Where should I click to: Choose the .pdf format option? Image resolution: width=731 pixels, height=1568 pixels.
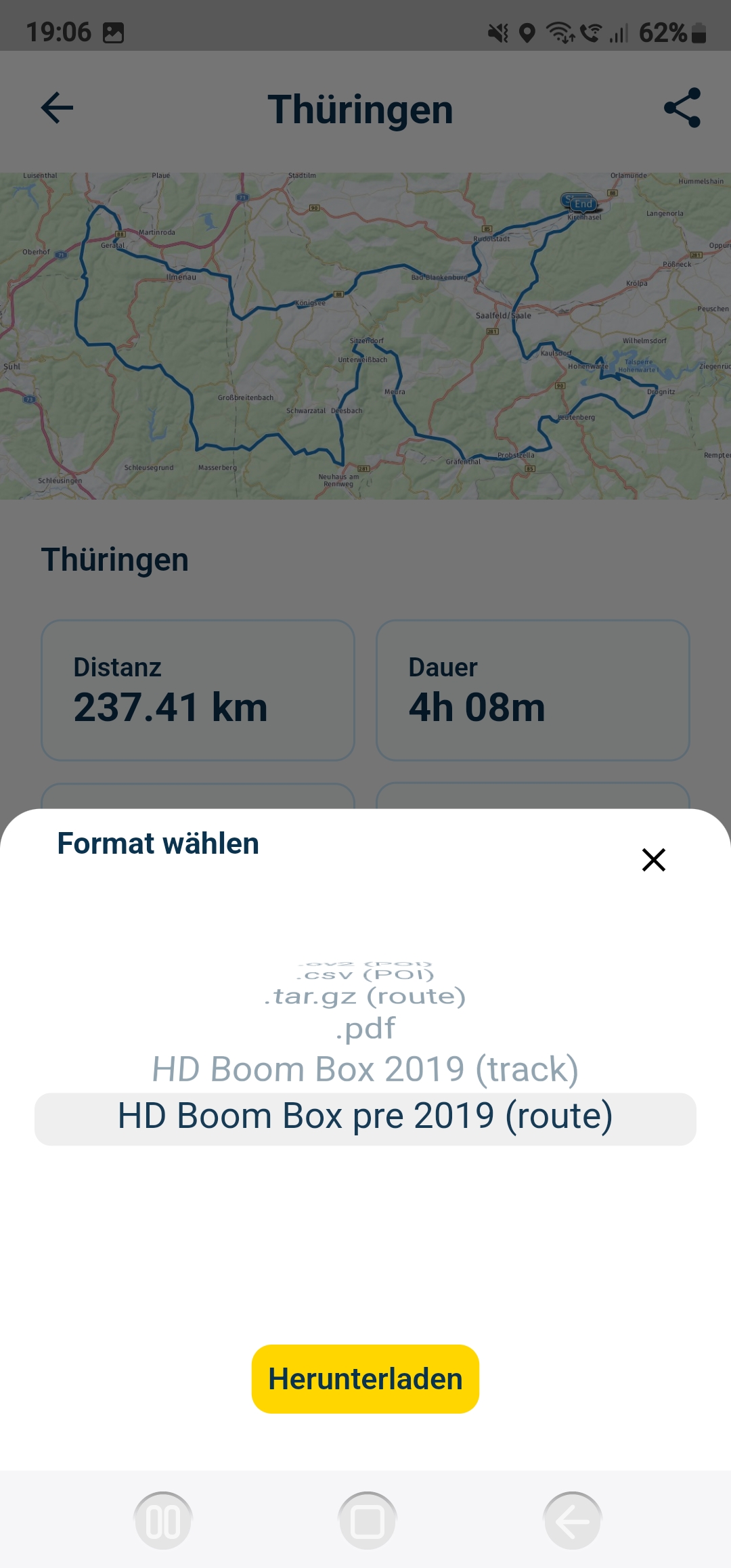pyautogui.click(x=365, y=1028)
